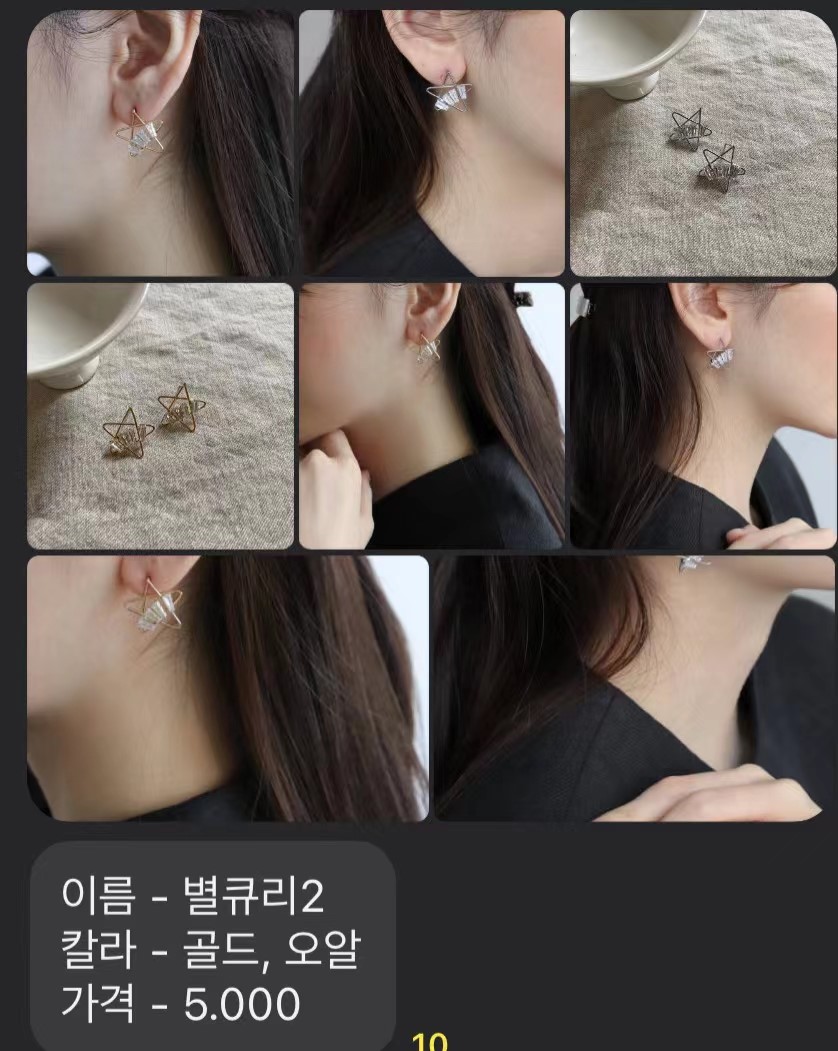Image resolution: width=838 pixels, height=1051 pixels.
Task: View the photo with hand touching the chin
Action: click(x=431, y=416)
